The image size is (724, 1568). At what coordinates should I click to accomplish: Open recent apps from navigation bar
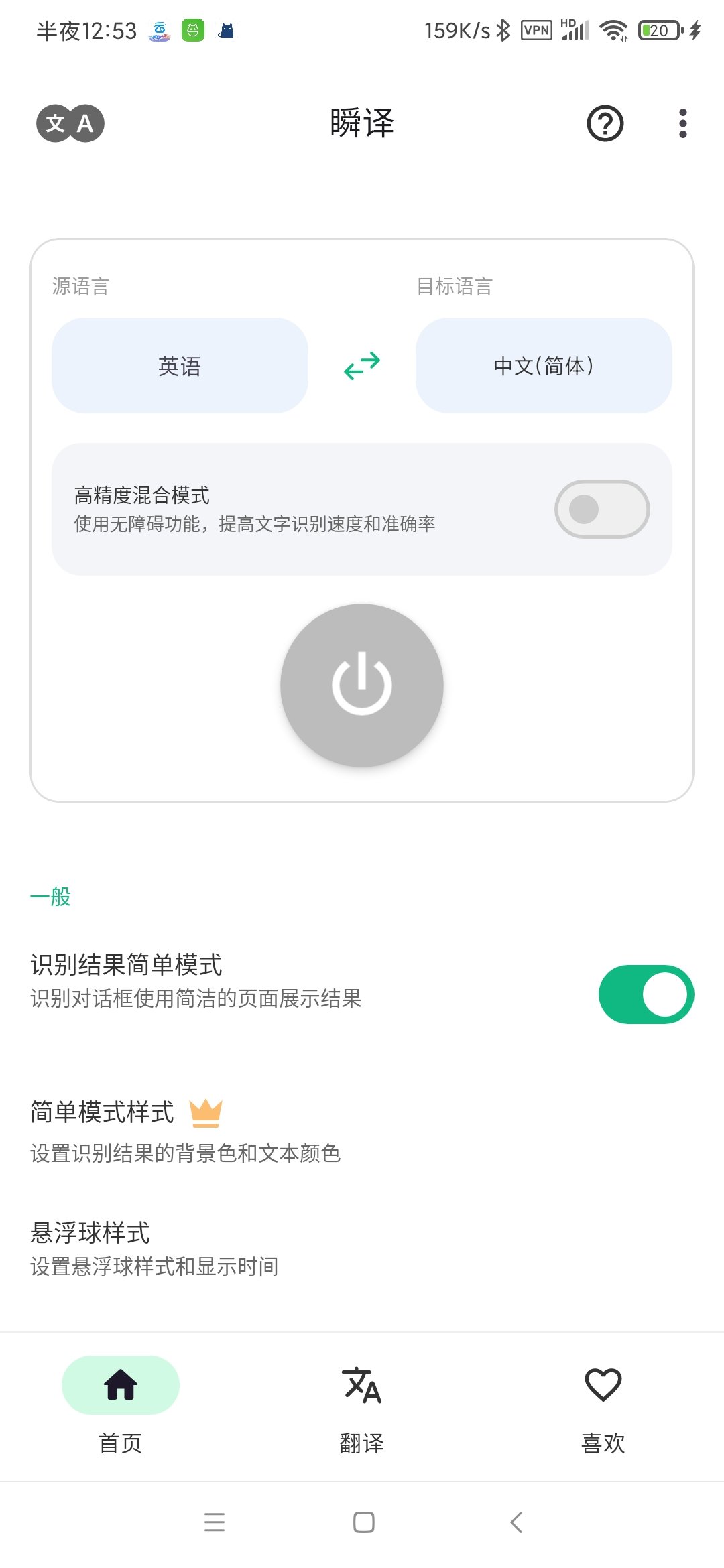click(215, 1522)
